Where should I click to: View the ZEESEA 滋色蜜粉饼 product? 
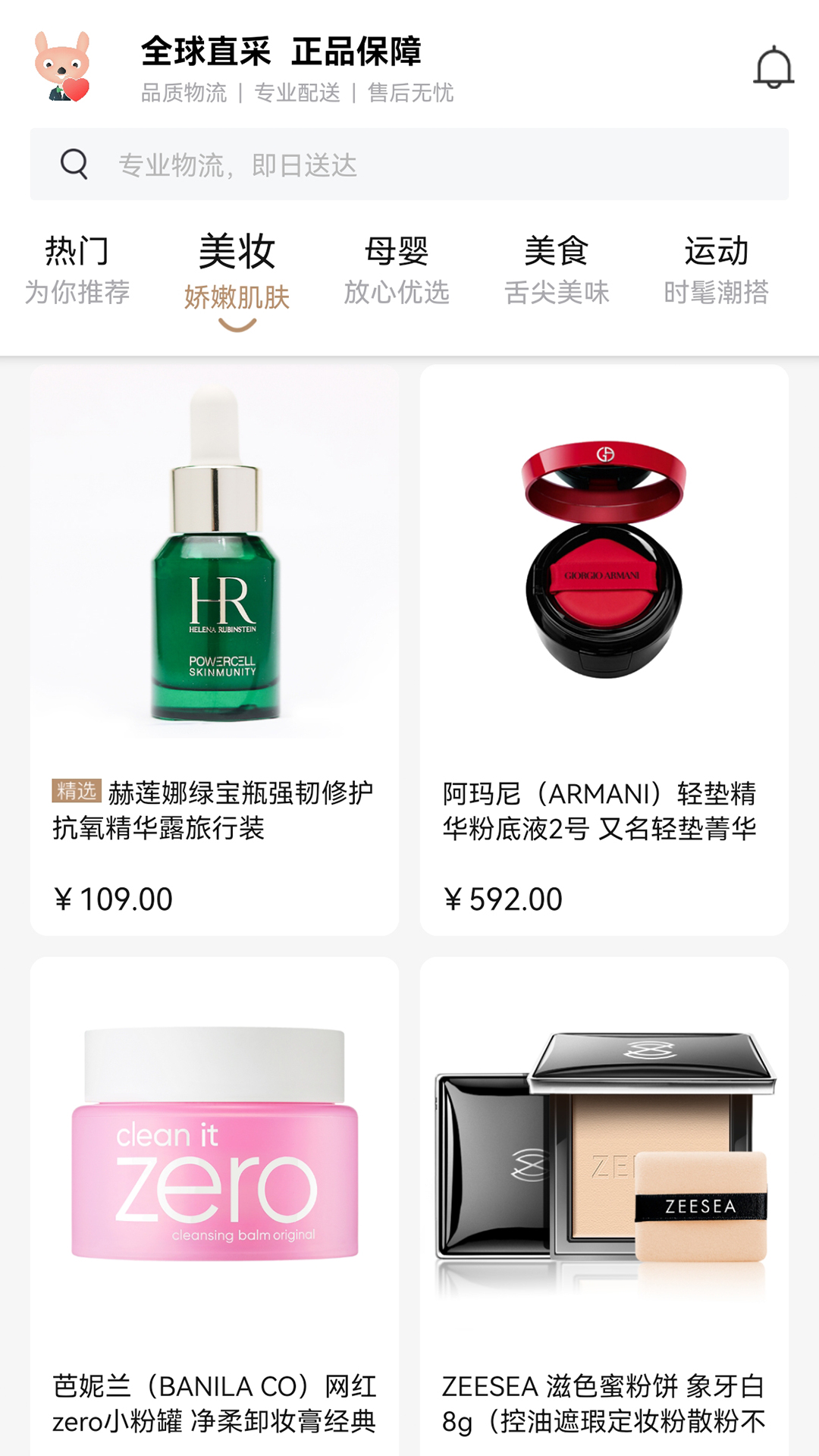604,1206
